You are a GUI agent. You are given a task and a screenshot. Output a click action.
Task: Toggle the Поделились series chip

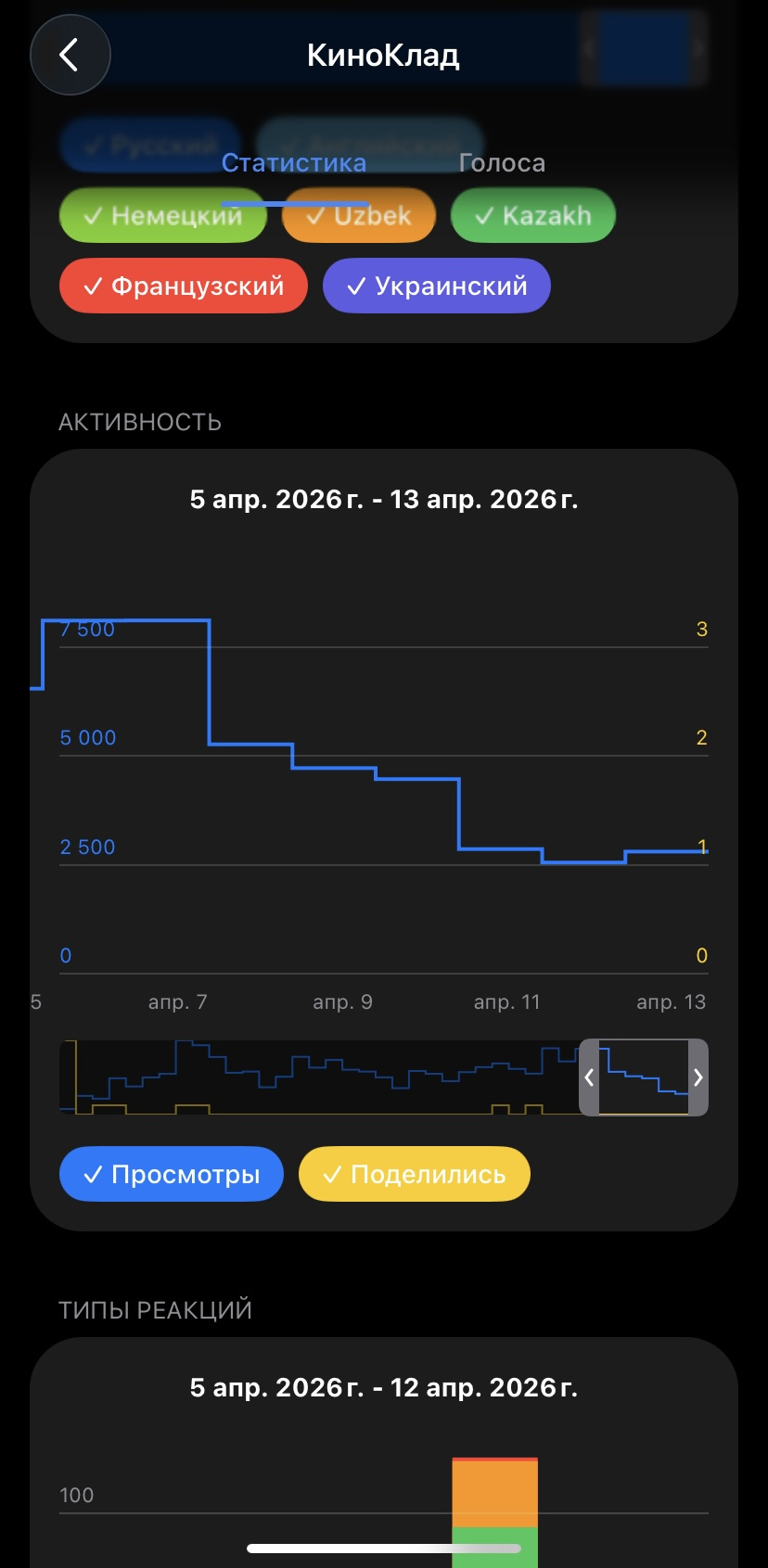tap(415, 1175)
